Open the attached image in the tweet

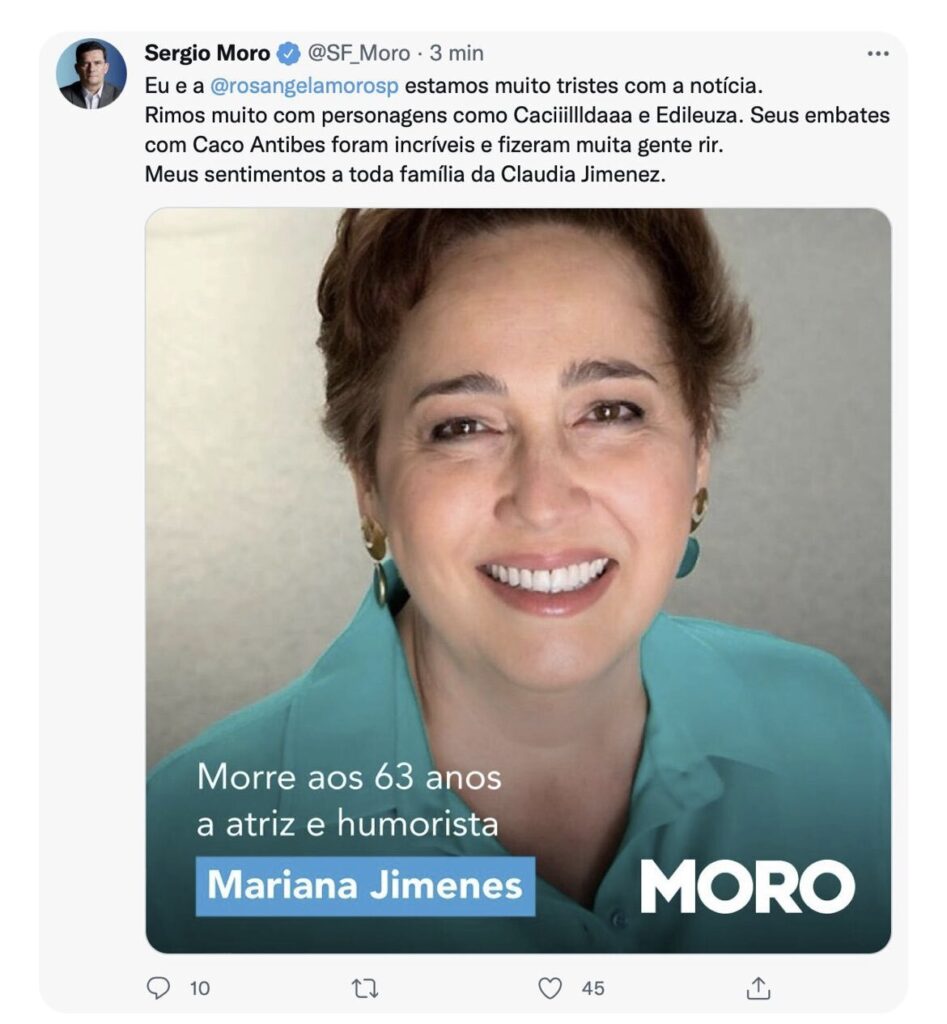[517, 580]
